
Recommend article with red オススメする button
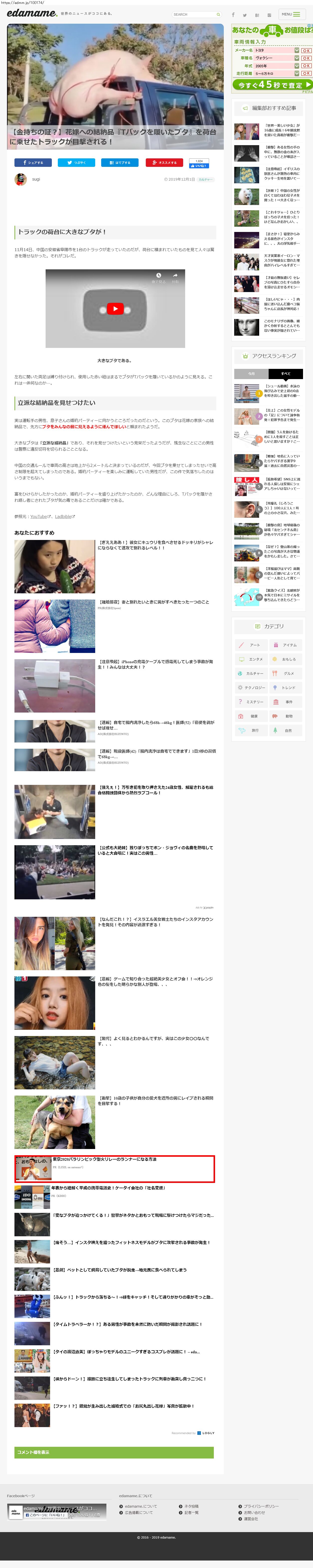(164, 163)
